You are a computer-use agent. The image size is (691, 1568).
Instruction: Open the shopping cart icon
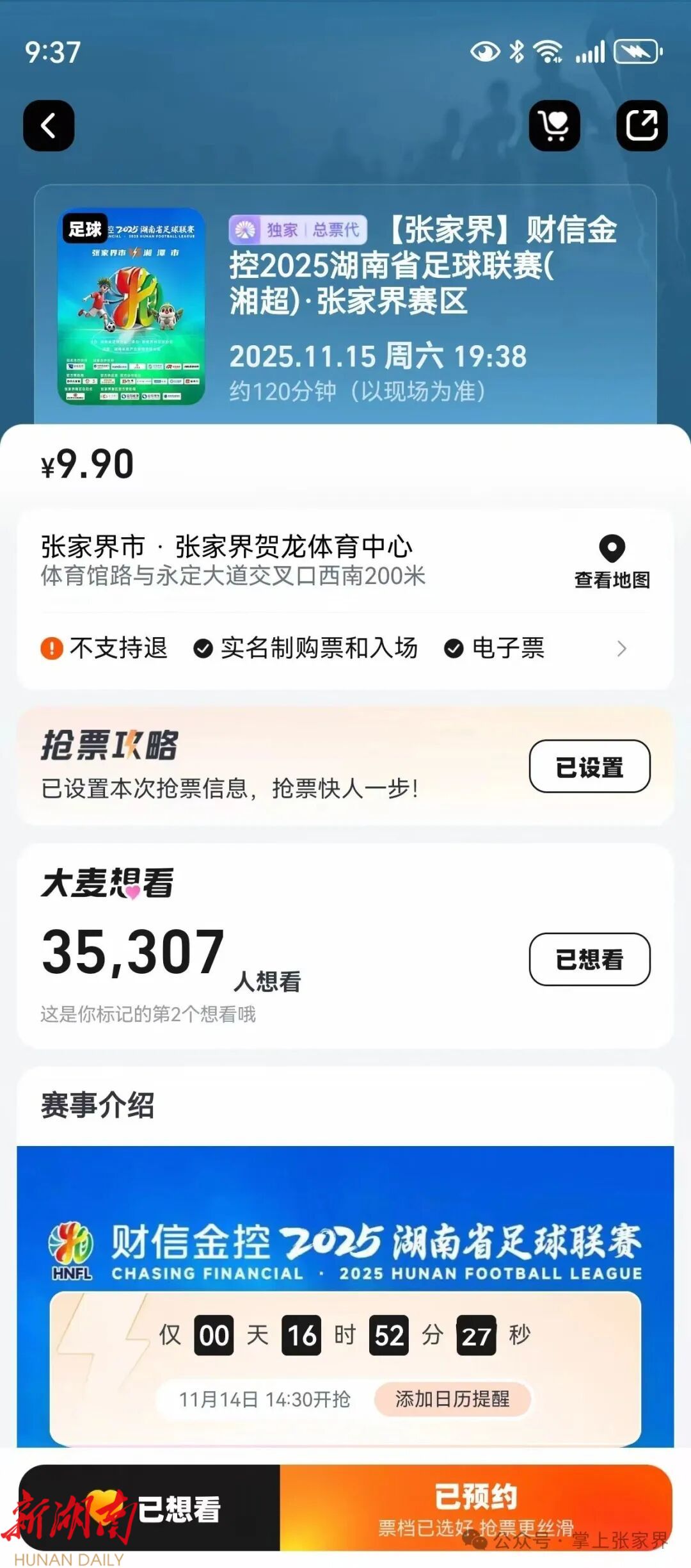coord(554,125)
